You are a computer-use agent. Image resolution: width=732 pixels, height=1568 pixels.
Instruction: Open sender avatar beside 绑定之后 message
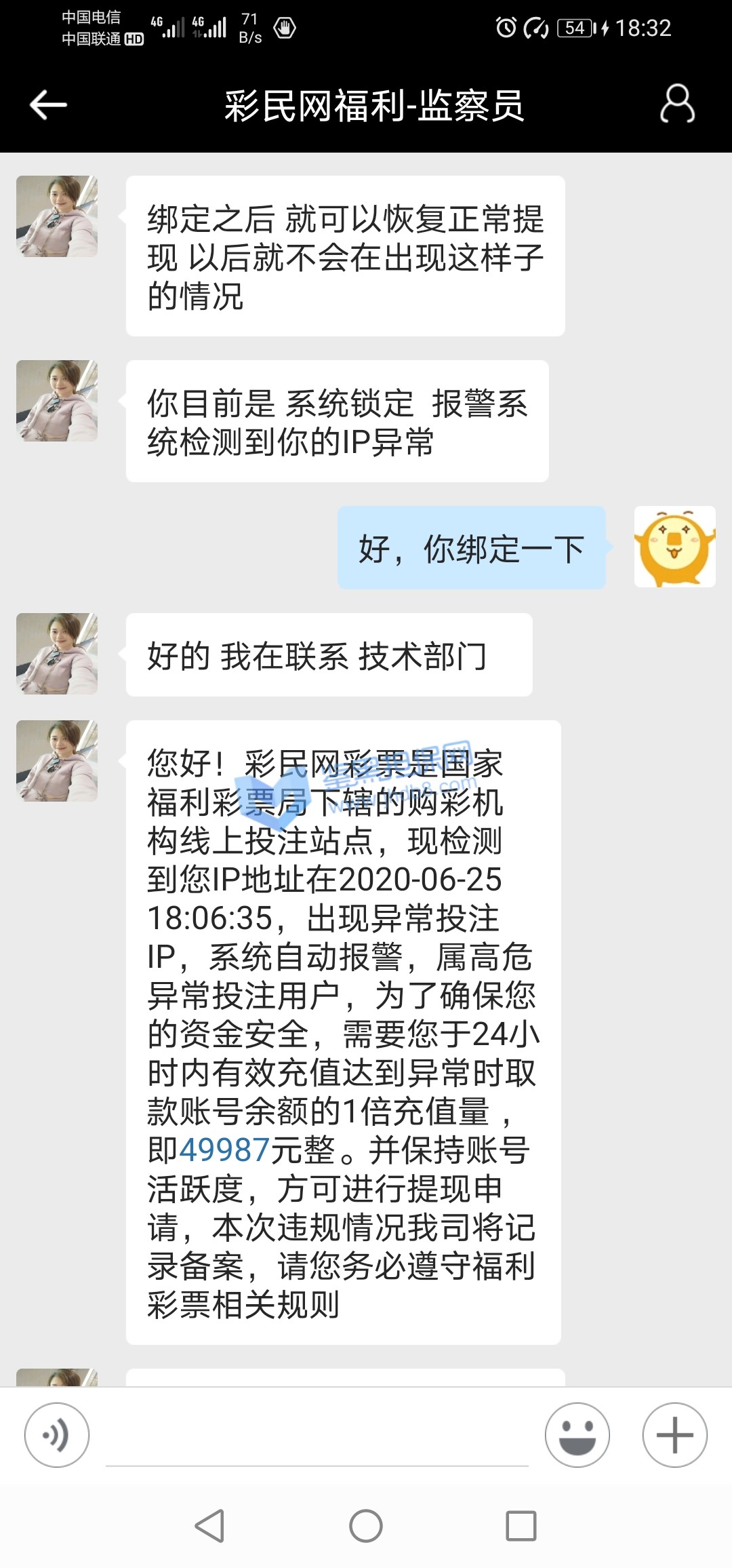point(57,216)
